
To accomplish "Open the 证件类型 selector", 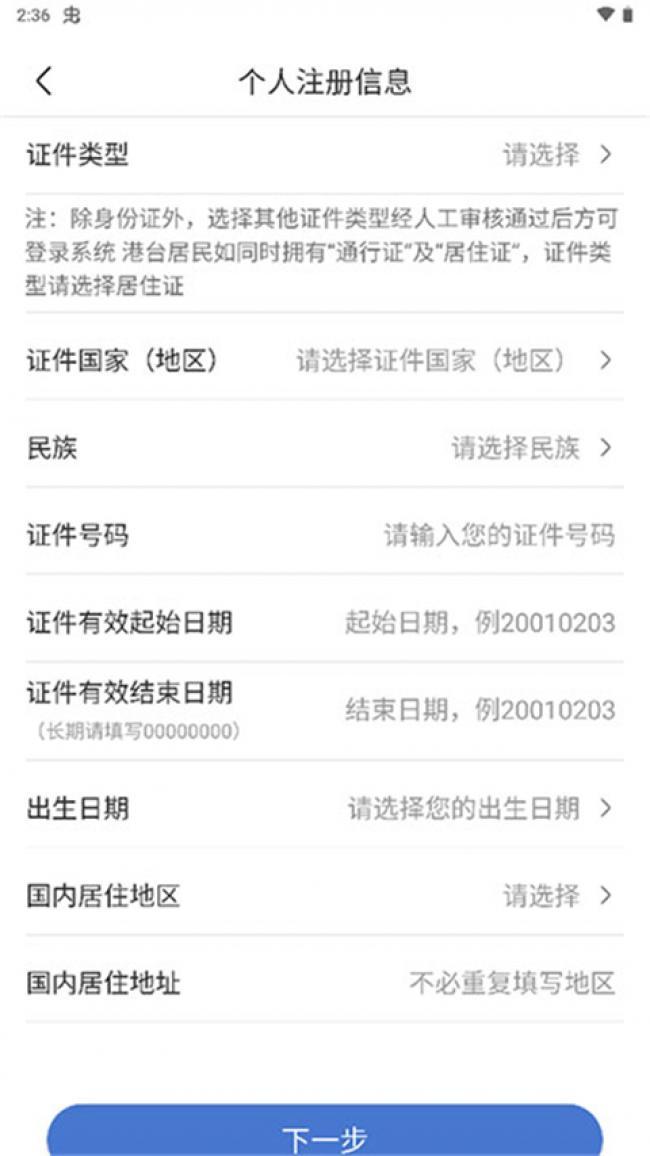I will [x=555, y=155].
